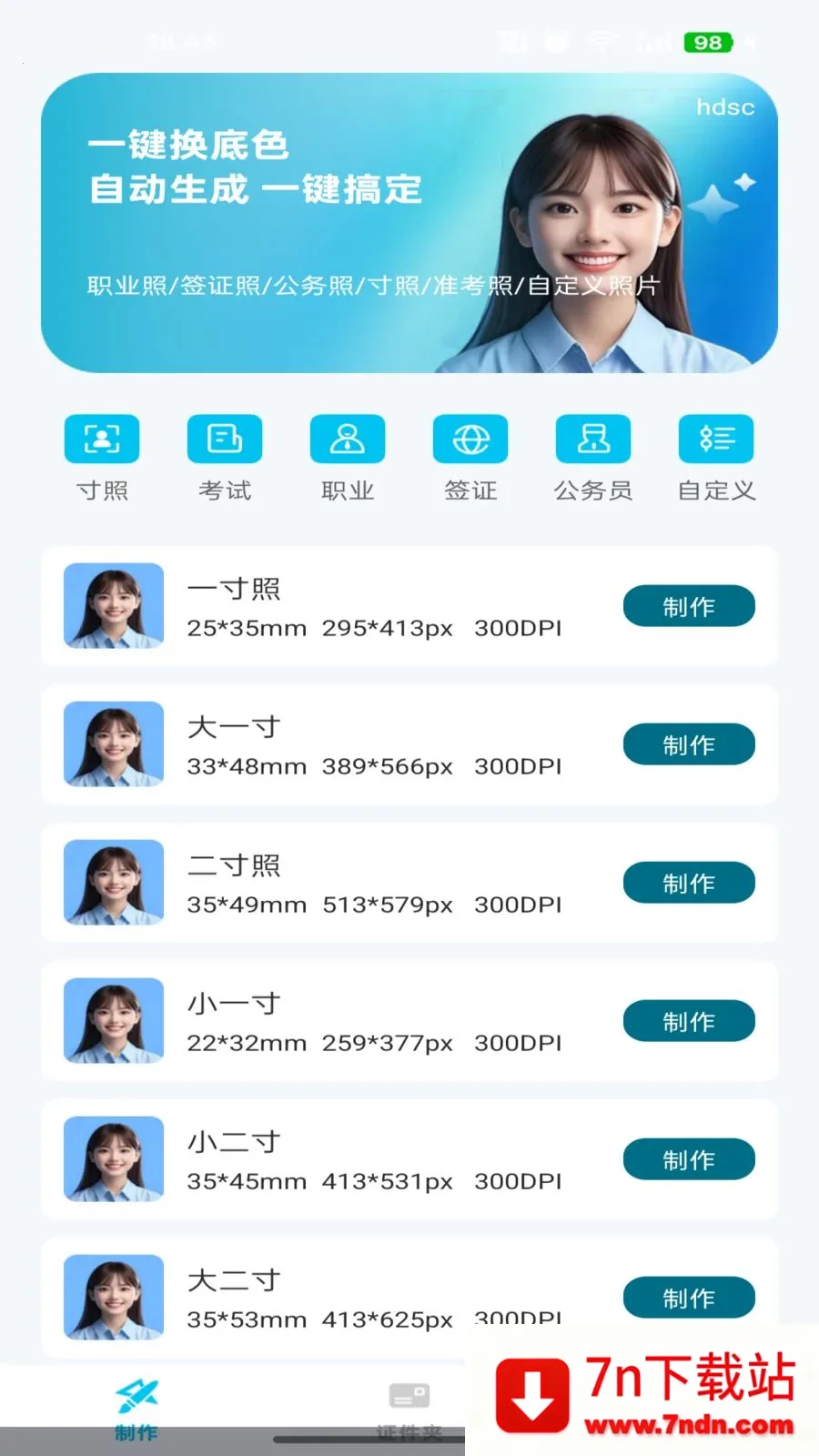Open 自定义 custom size option
Viewport: 819px width, 1456px height.
pos(716,458)
